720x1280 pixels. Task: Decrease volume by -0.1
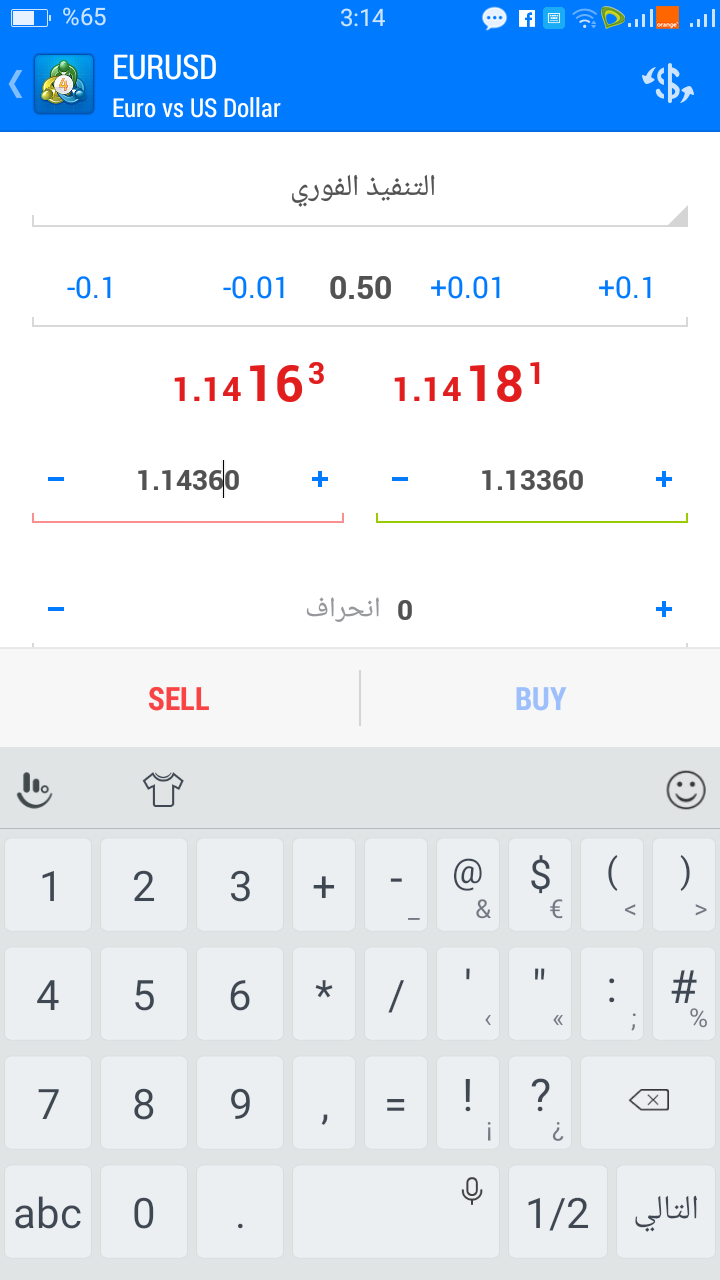click(x=90, y=289)
